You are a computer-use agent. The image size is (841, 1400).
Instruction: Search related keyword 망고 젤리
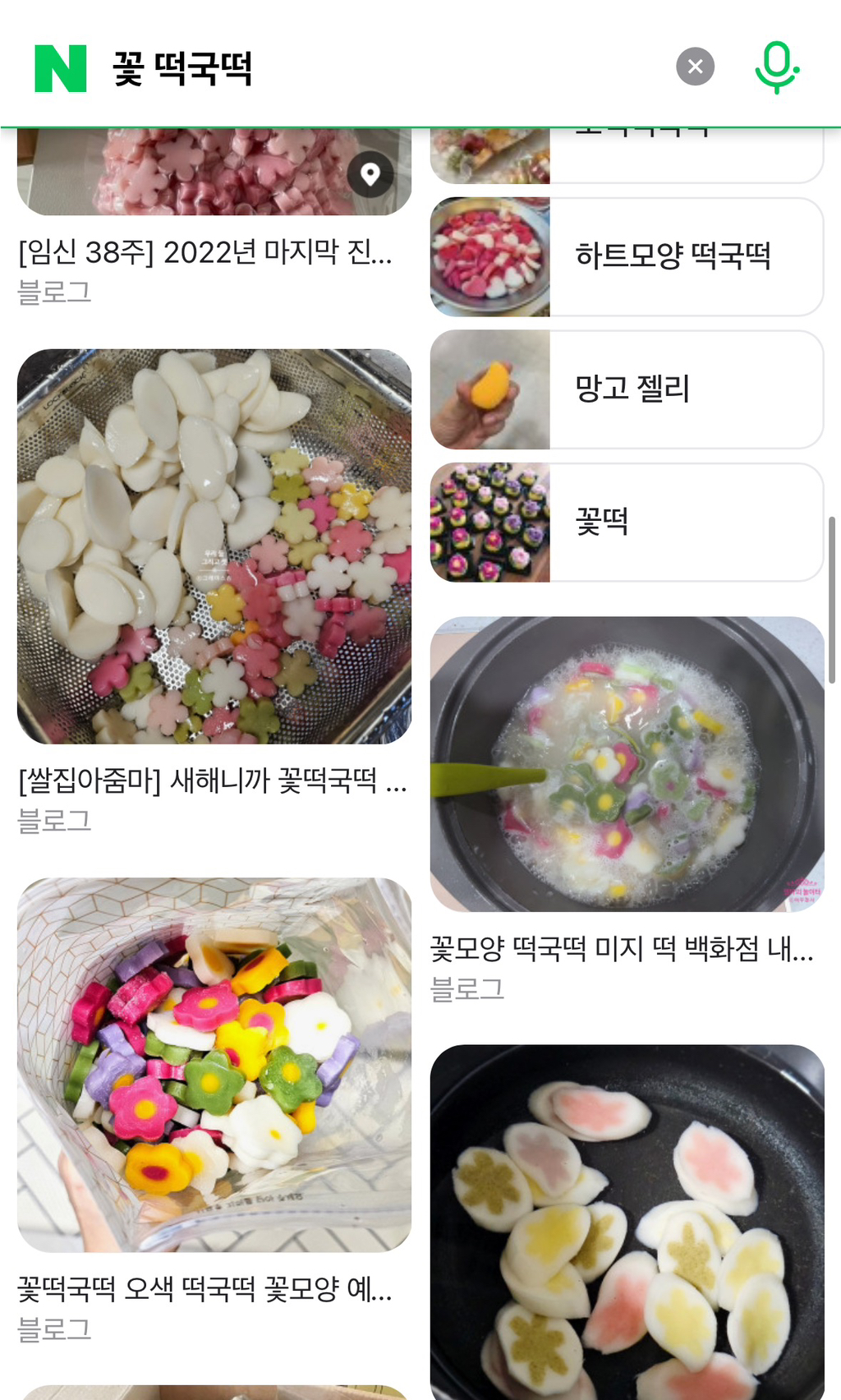634,390
